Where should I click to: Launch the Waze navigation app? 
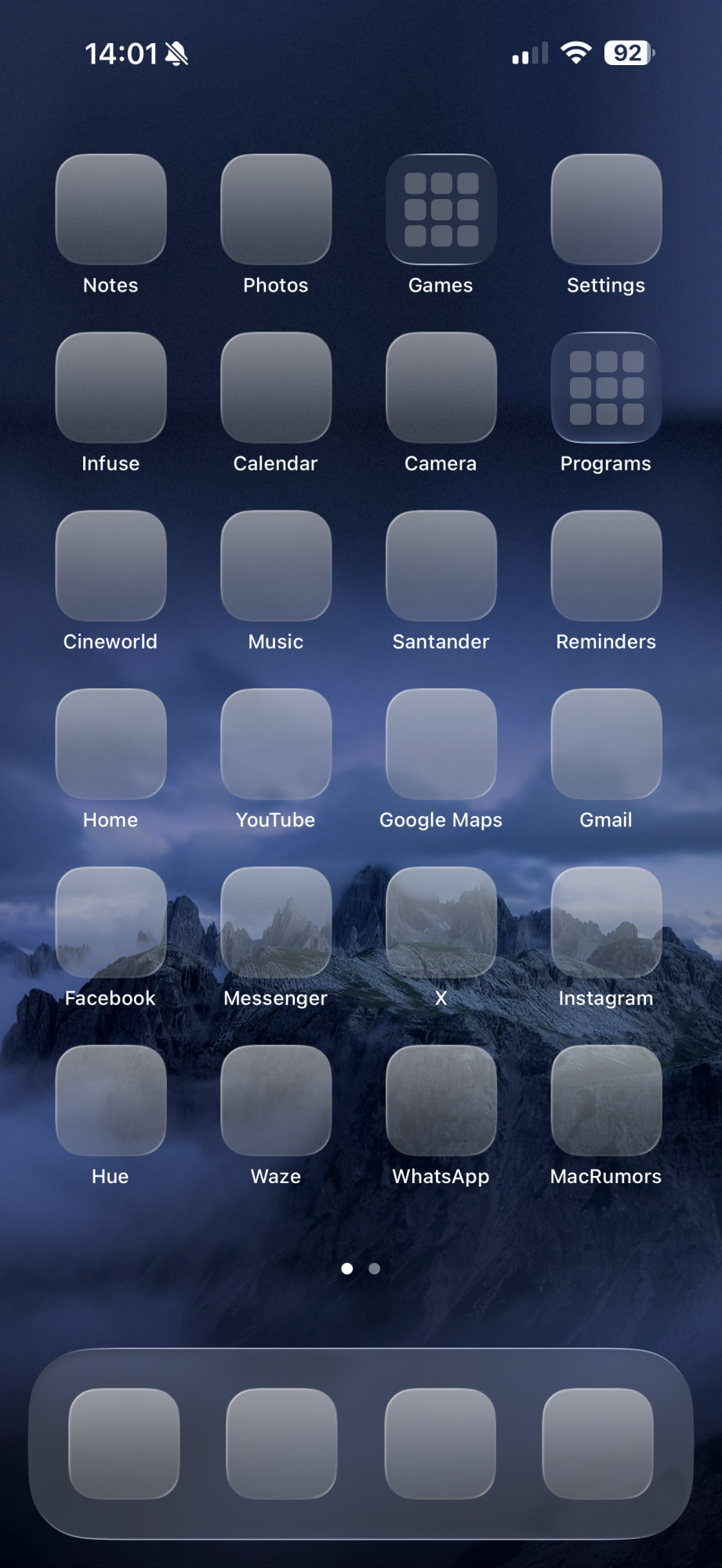coord(275,1100)
